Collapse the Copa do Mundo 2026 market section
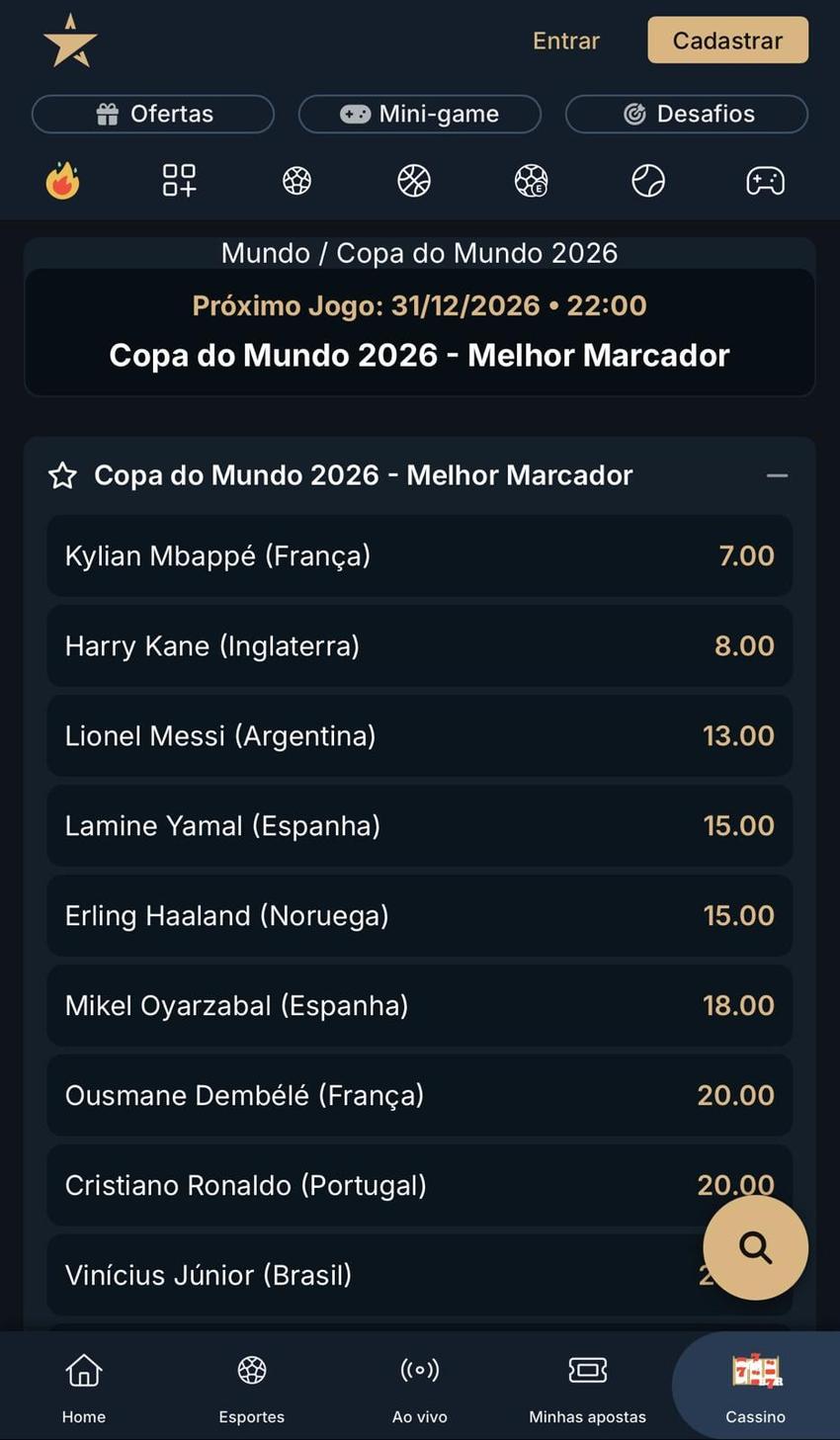 (x=778, y=475)
